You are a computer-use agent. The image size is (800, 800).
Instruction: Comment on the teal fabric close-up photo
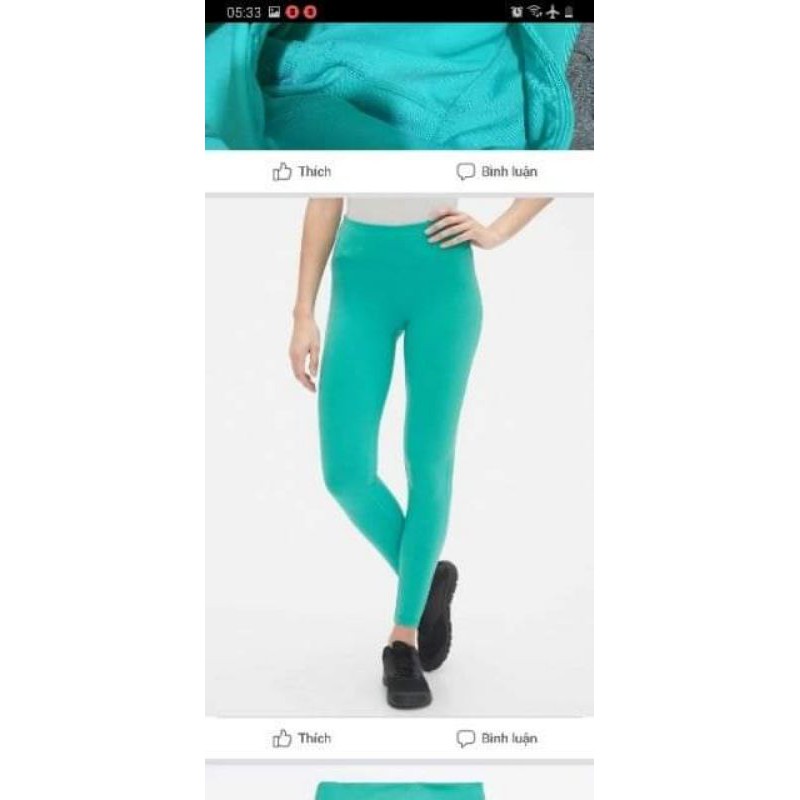pos(497,172)
